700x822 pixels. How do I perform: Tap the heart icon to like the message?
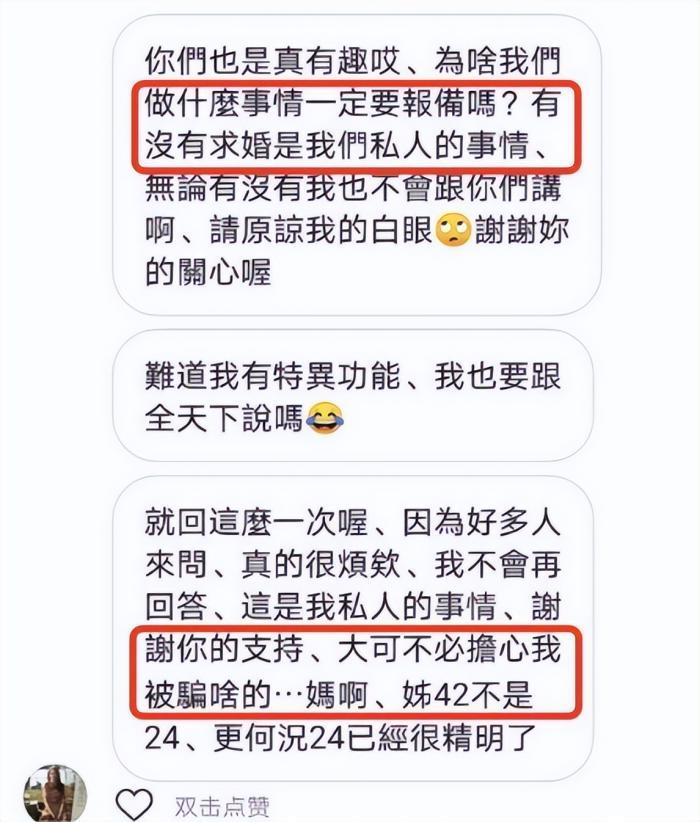tap(134, 803)
